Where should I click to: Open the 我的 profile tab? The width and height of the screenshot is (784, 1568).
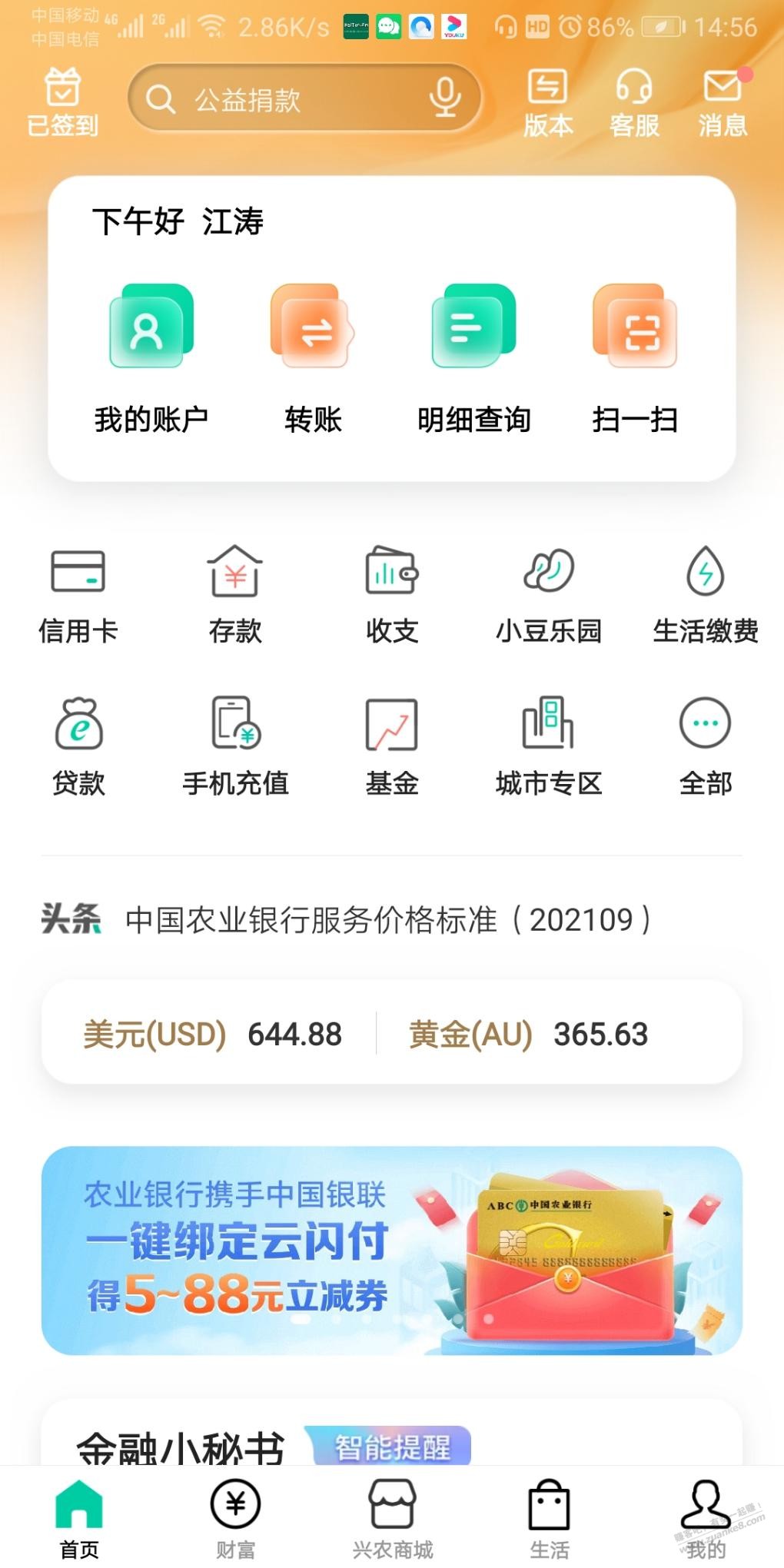pos(706,1518)
